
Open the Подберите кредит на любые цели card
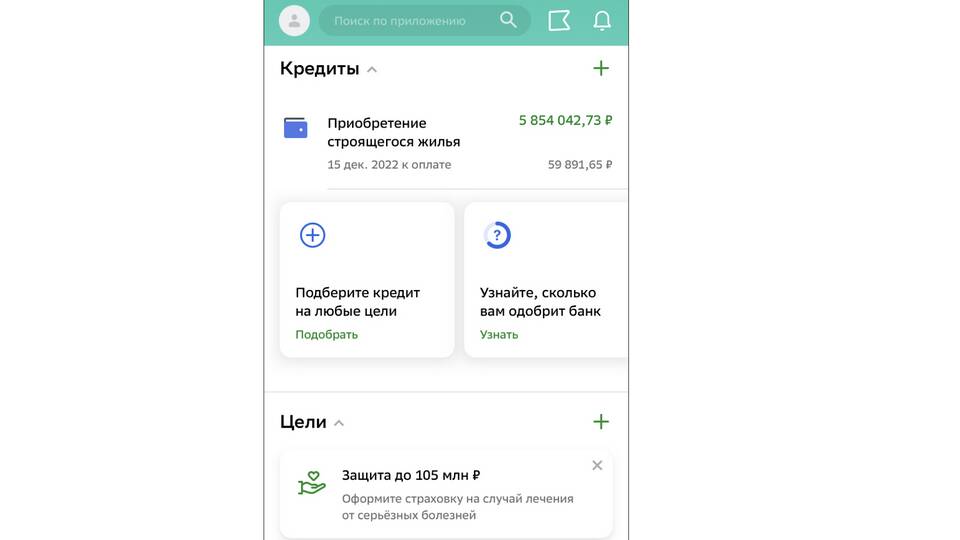[367, 280]
